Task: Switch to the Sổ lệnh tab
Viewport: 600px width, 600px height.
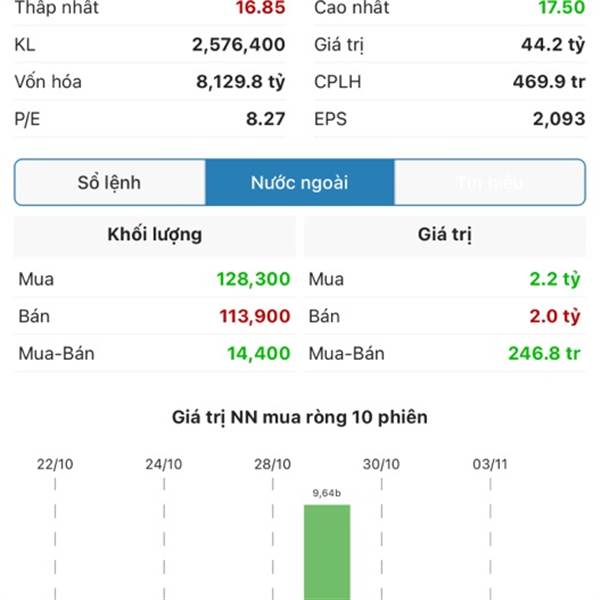Action: (x=110, y=183)
